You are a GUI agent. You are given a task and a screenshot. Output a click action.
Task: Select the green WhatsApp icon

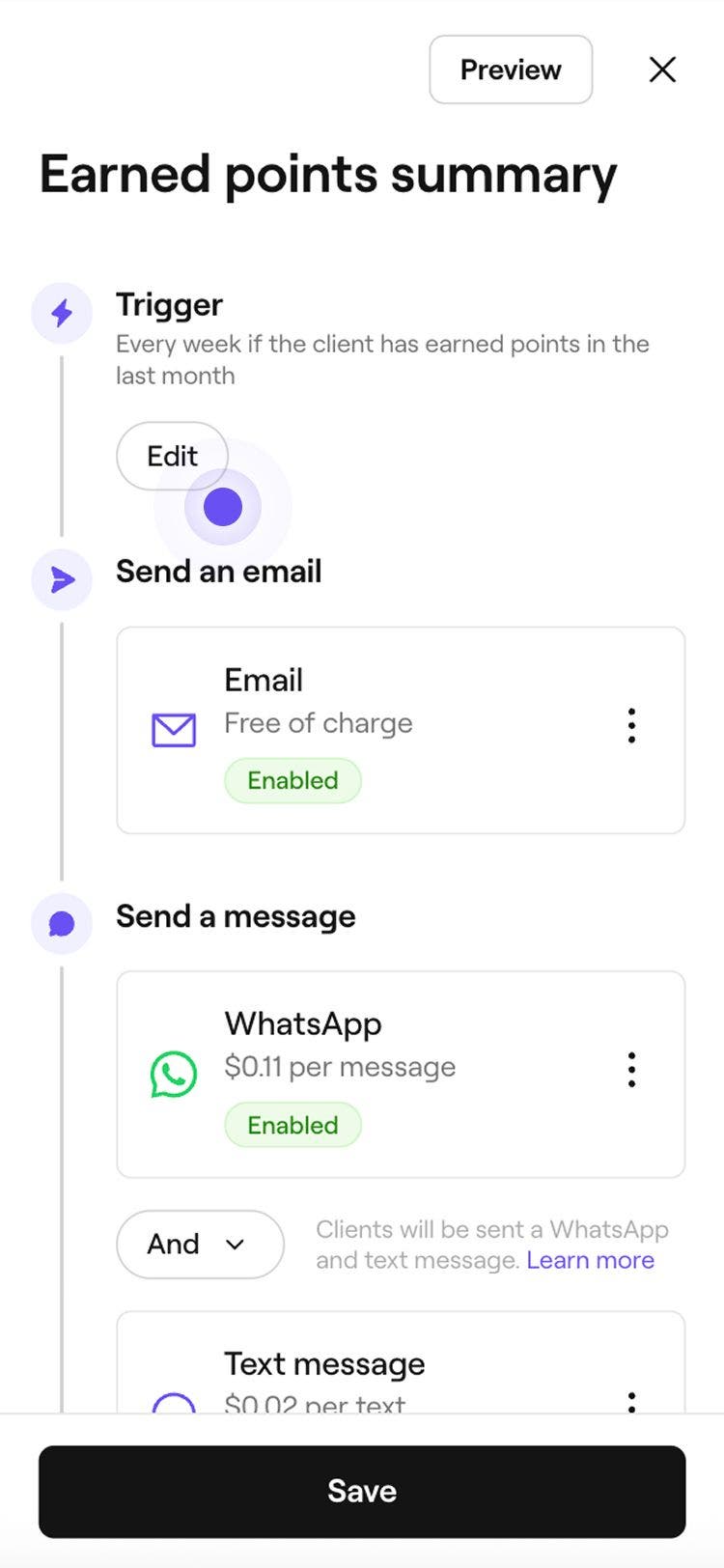pyautogui.click(x=174, y=1074)
